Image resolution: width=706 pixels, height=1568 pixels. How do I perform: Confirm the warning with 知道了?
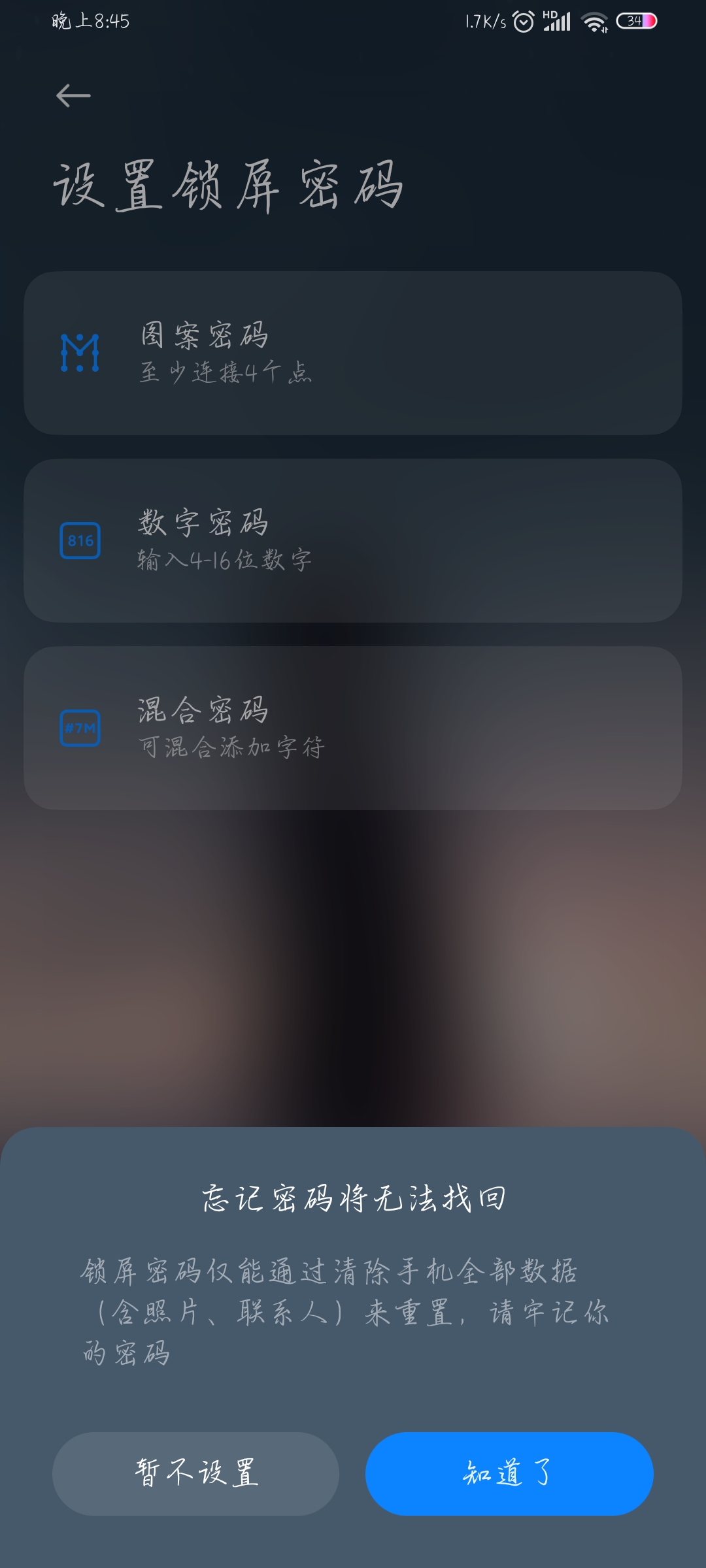click(x=509, y=1473)
